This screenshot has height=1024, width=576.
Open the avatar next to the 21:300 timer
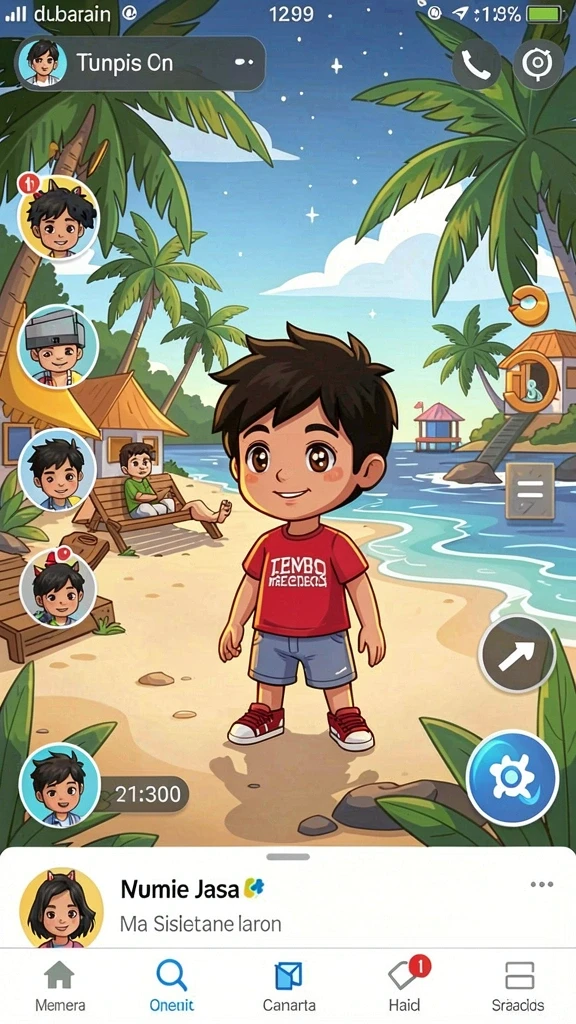tap(59, 784)
